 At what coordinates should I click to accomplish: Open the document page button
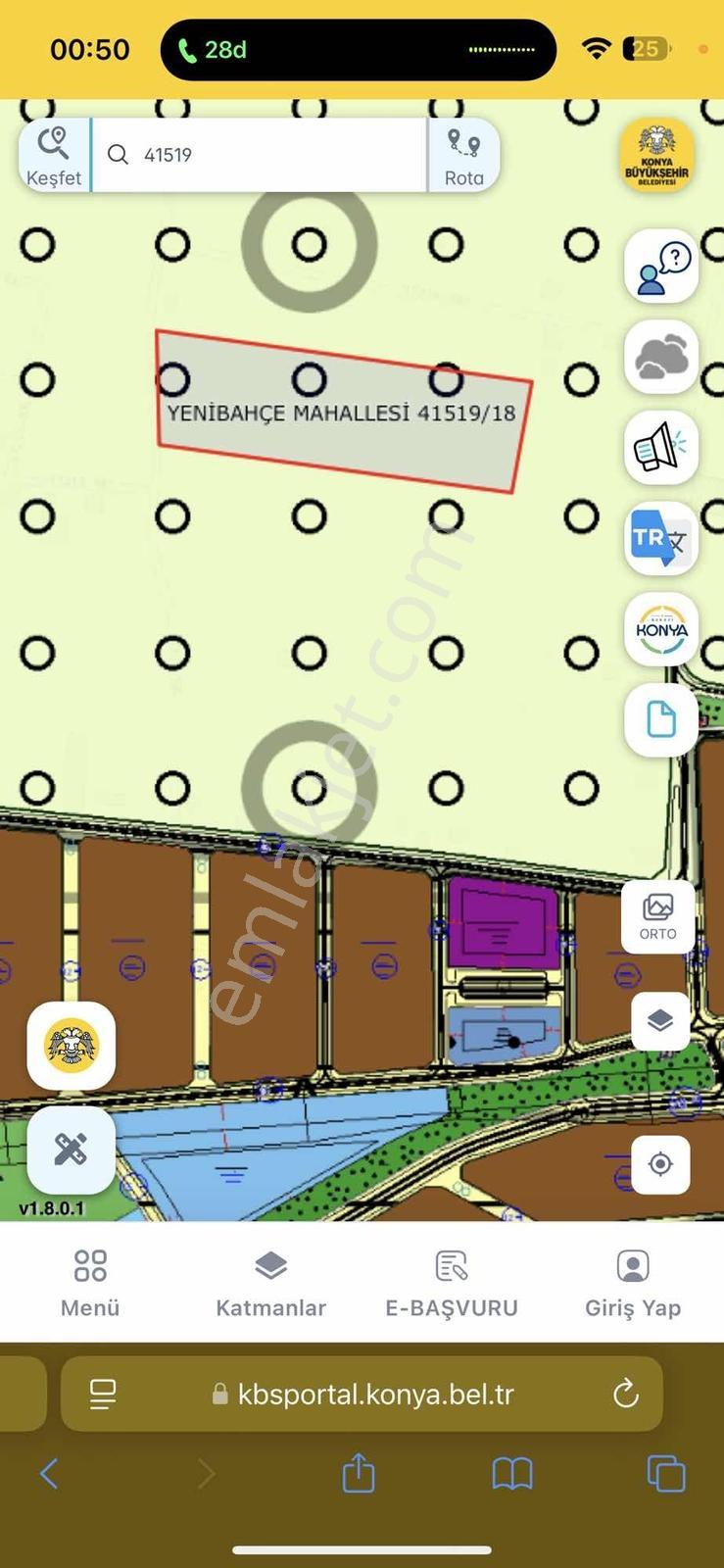point(661,719)
